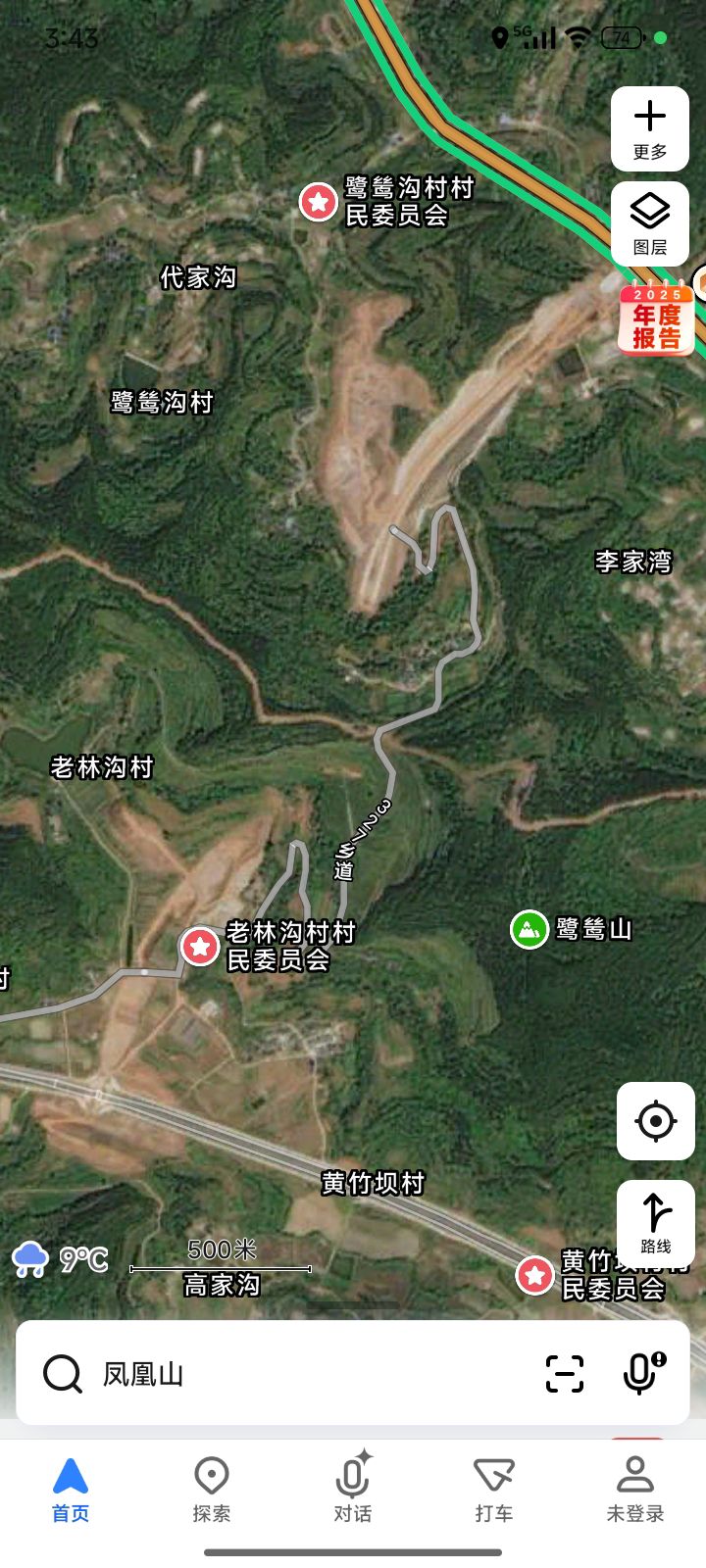Open the 未登录 profile tab
706x1568 pixels.
[x=635, y=1490]
